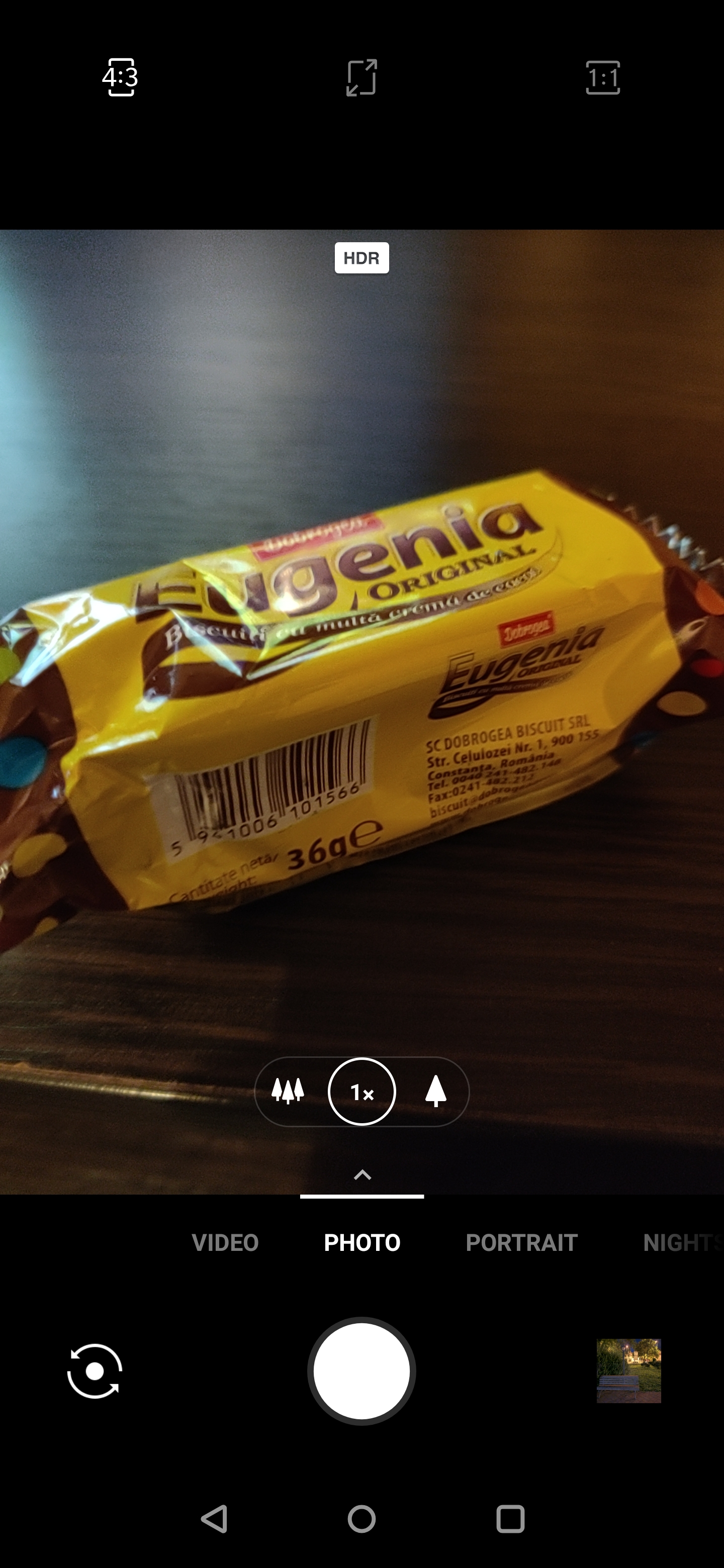Flip to the front camera
This screenshot has width=724, height=1568.
pos(95,1371)
